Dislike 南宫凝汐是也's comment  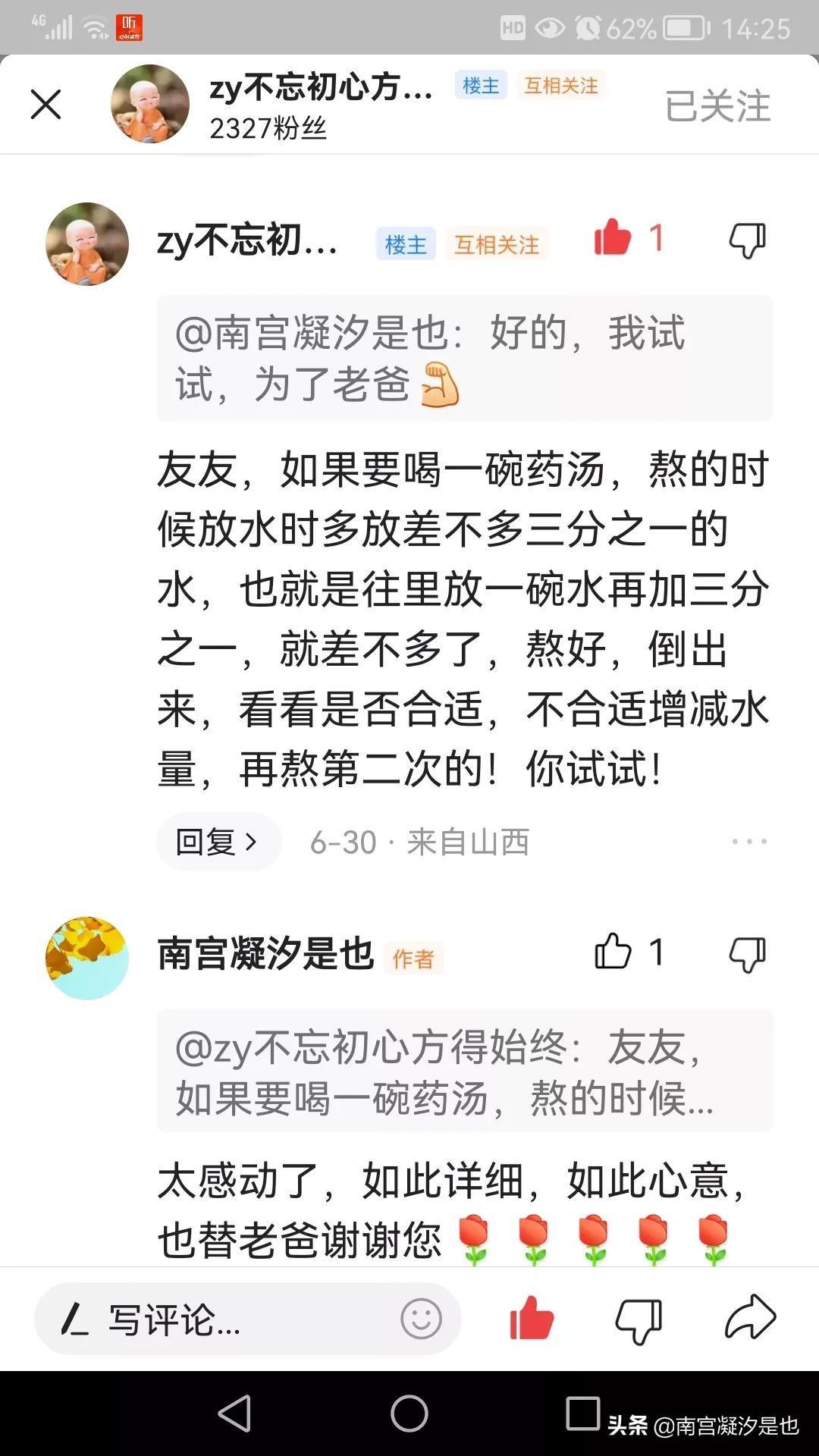(747, 954)
